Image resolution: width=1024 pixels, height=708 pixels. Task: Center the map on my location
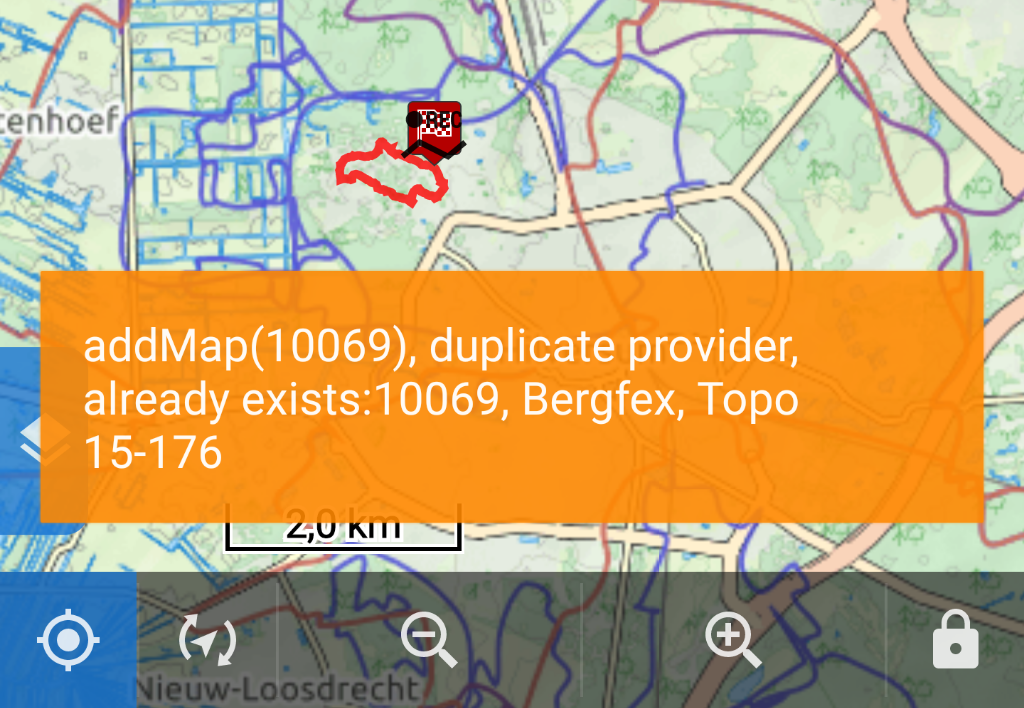coord(68,640)
